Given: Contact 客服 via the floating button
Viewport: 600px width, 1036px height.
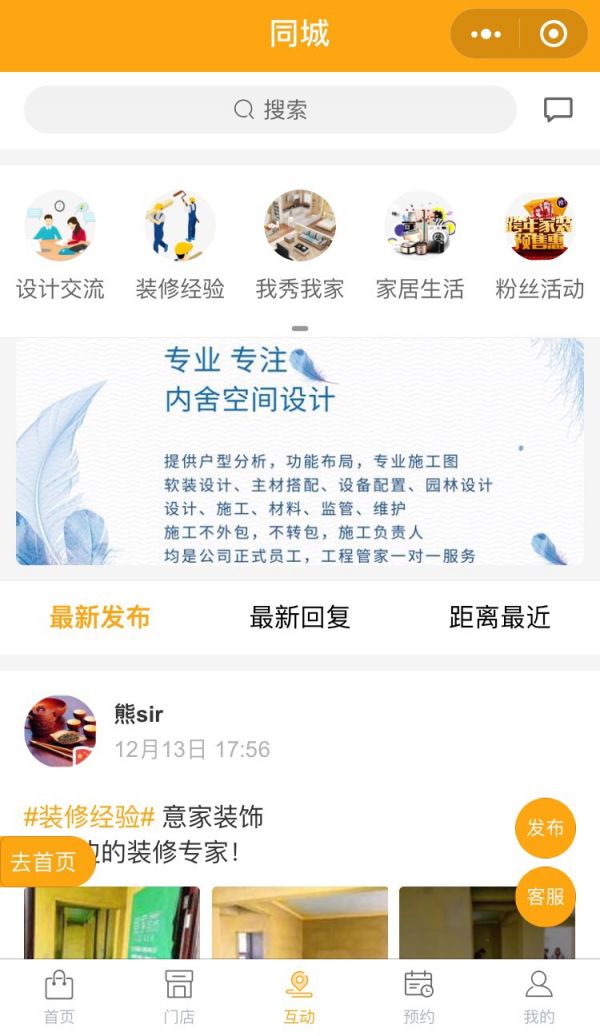Looking at the screenshot, I should coord(546,897).
